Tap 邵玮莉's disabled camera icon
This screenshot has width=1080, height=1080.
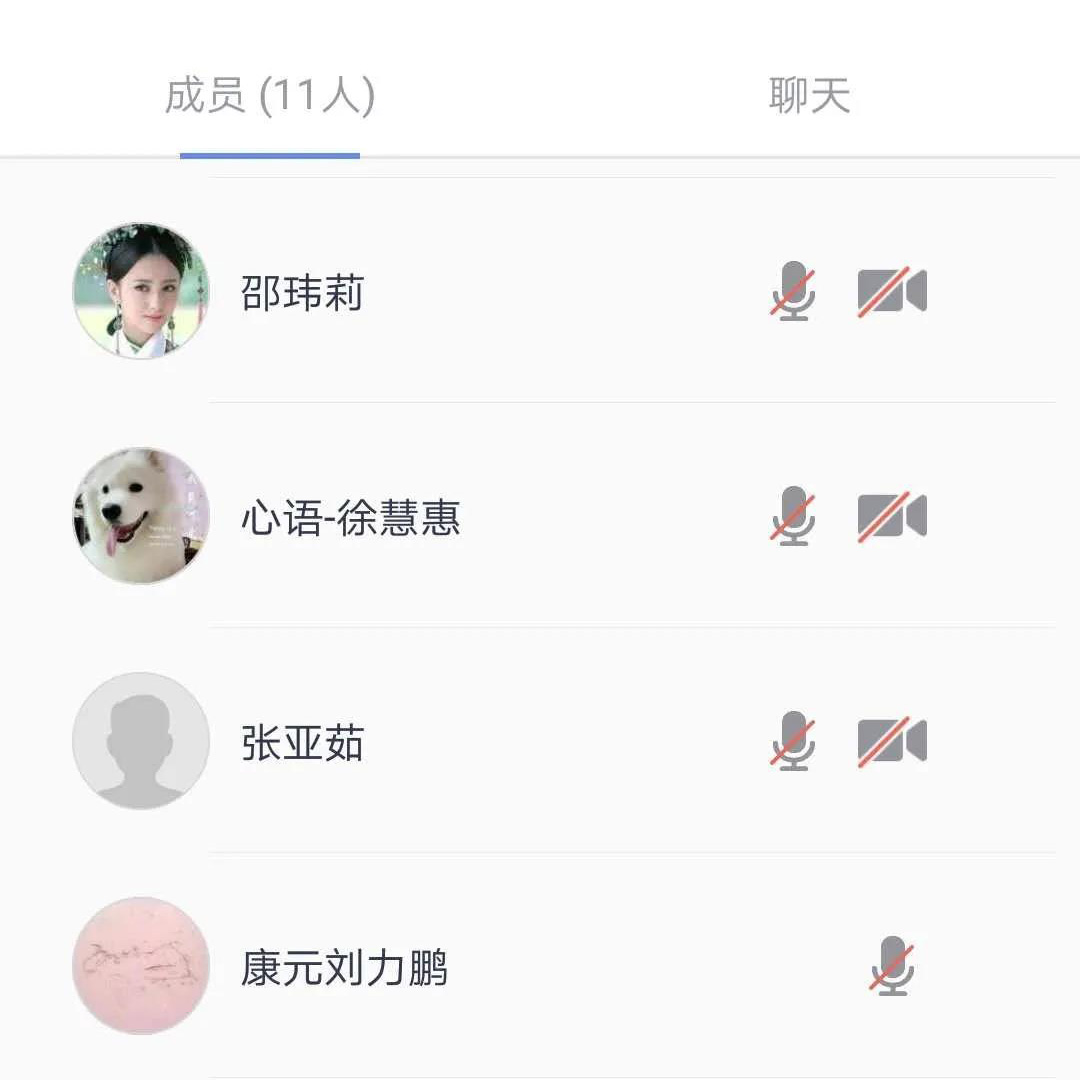(x=891, y=291)
